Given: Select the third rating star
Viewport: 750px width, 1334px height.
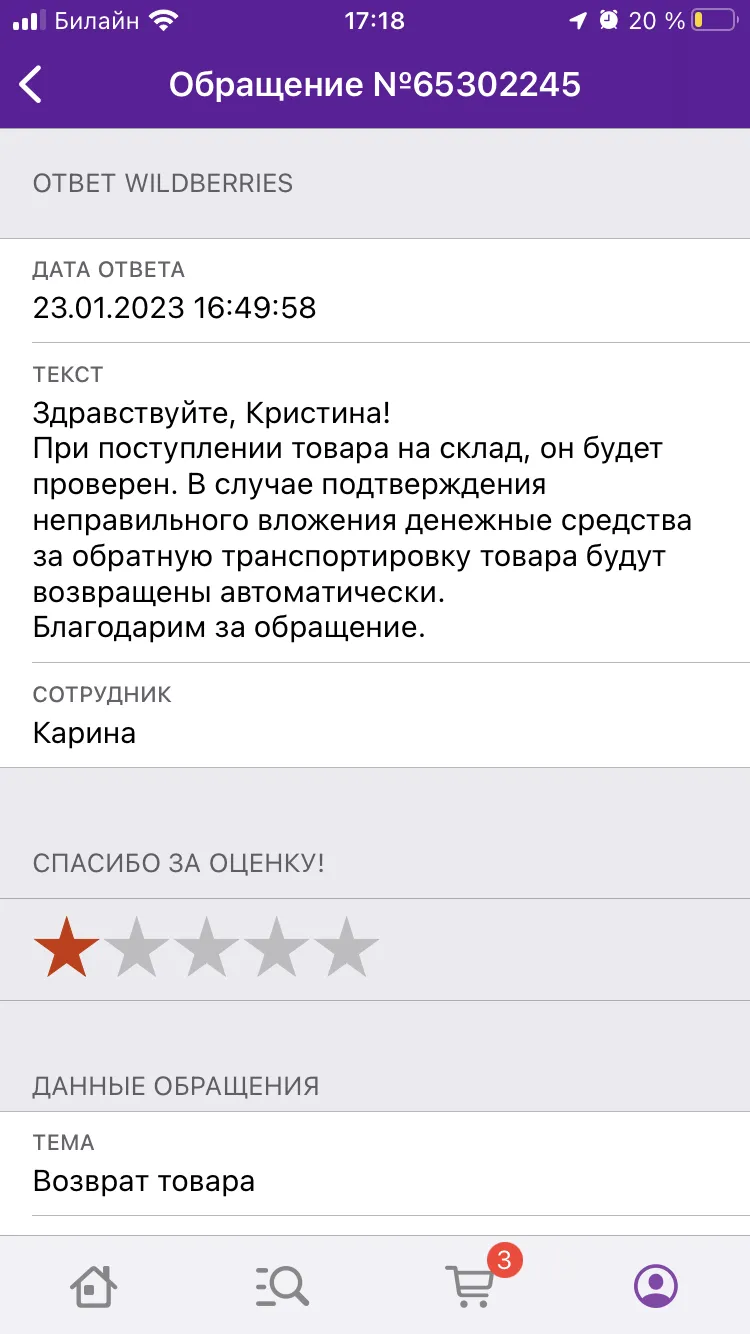Looking at the screenshot, I should (206, 947).
